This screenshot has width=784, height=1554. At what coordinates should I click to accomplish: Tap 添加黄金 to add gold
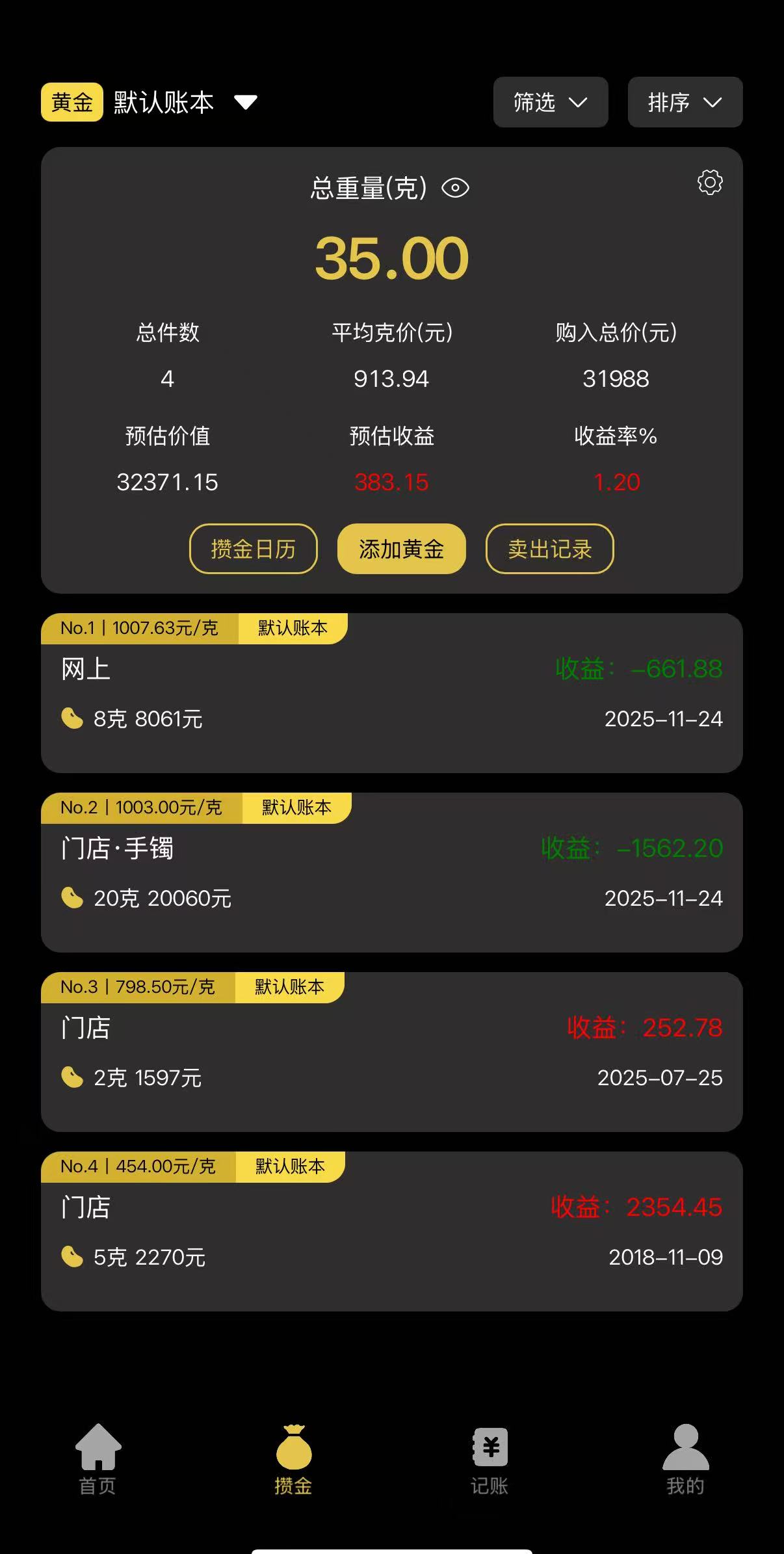tap(401, 549)
